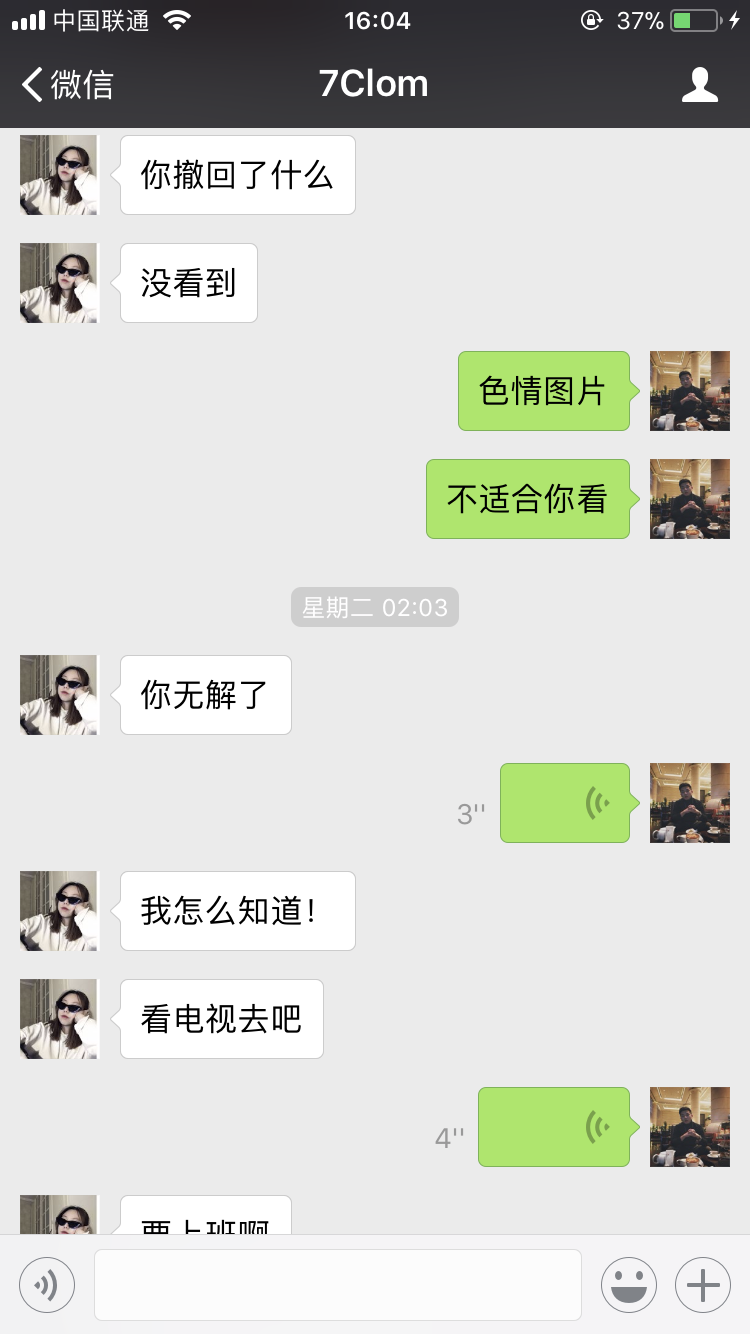Play the 4-second voice message

pos(554,1127)
